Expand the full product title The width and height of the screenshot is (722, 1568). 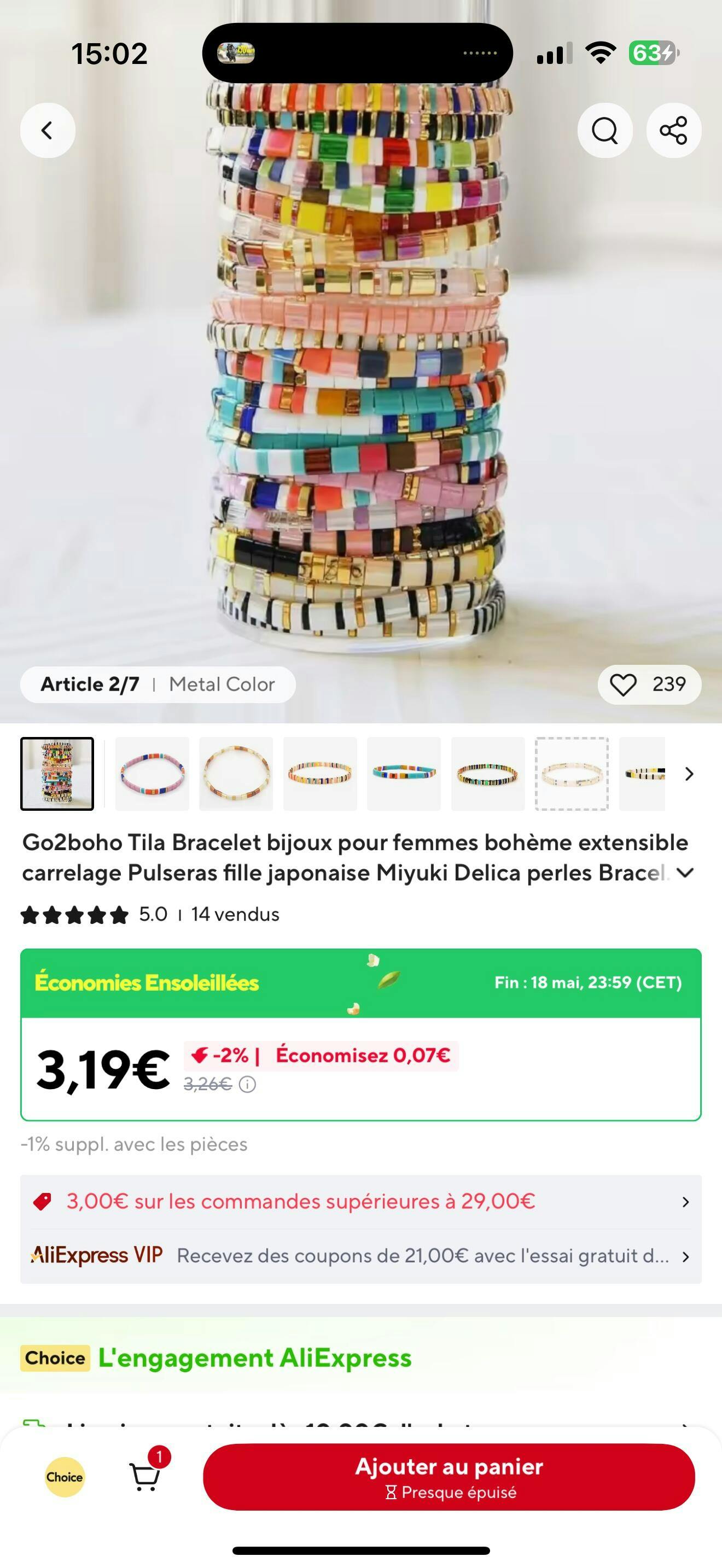[685, 873]
